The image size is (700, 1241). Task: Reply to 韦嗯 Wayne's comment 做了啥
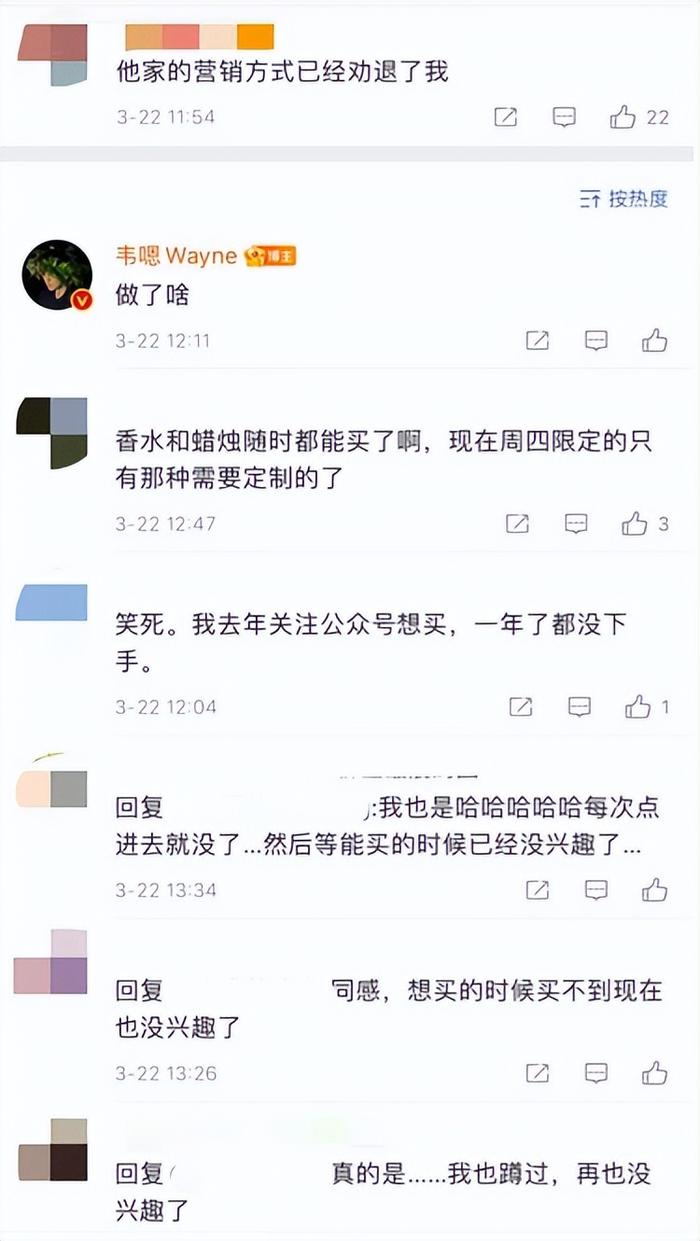tap(596, 341)
